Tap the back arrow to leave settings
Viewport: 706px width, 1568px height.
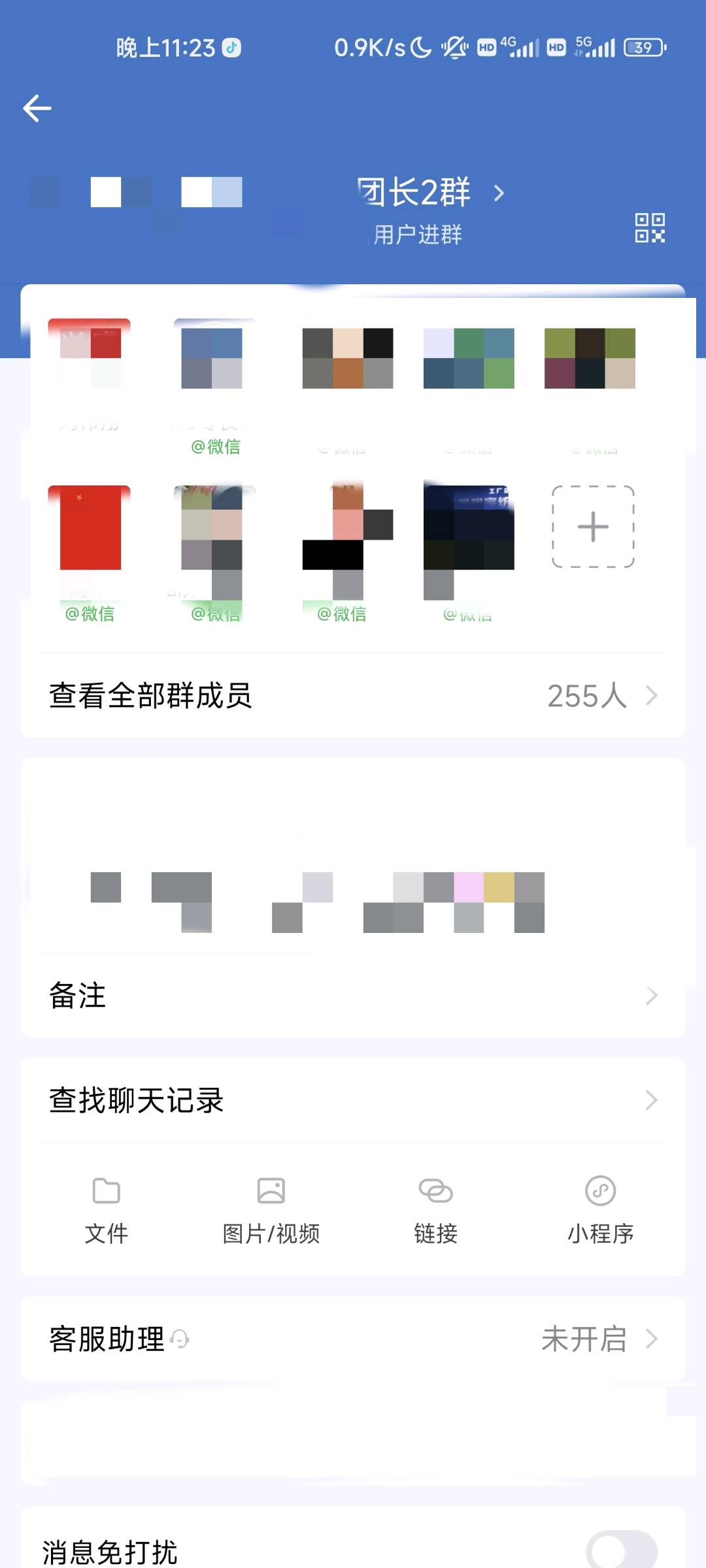click(37, 108)
